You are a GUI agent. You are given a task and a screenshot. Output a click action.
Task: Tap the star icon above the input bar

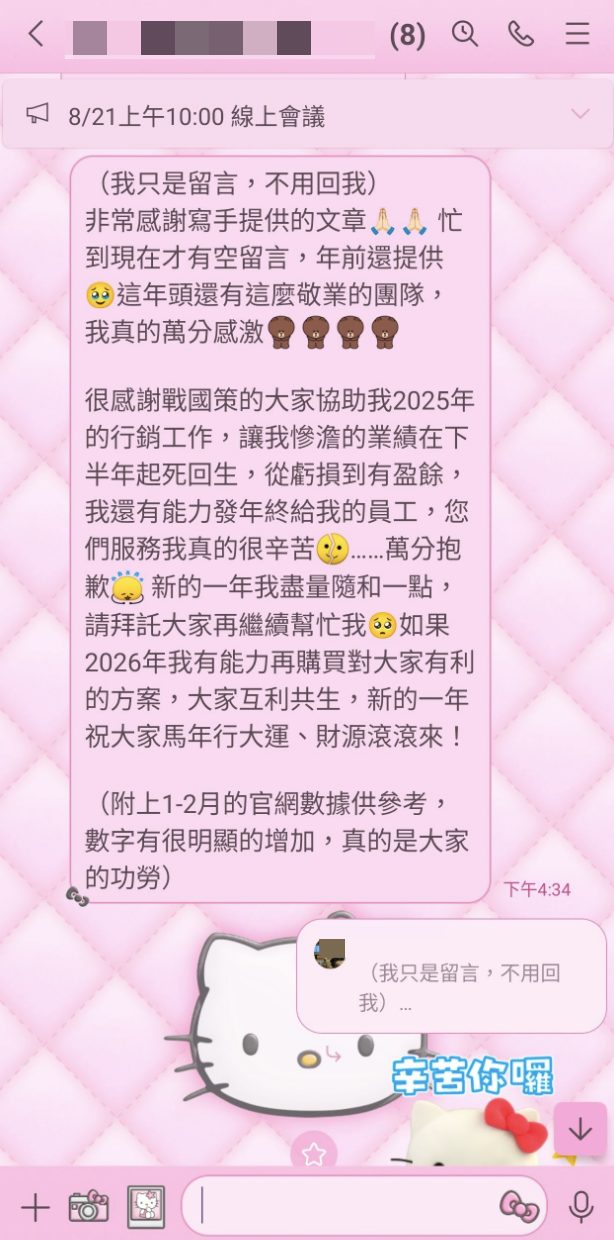[313, 1154]
